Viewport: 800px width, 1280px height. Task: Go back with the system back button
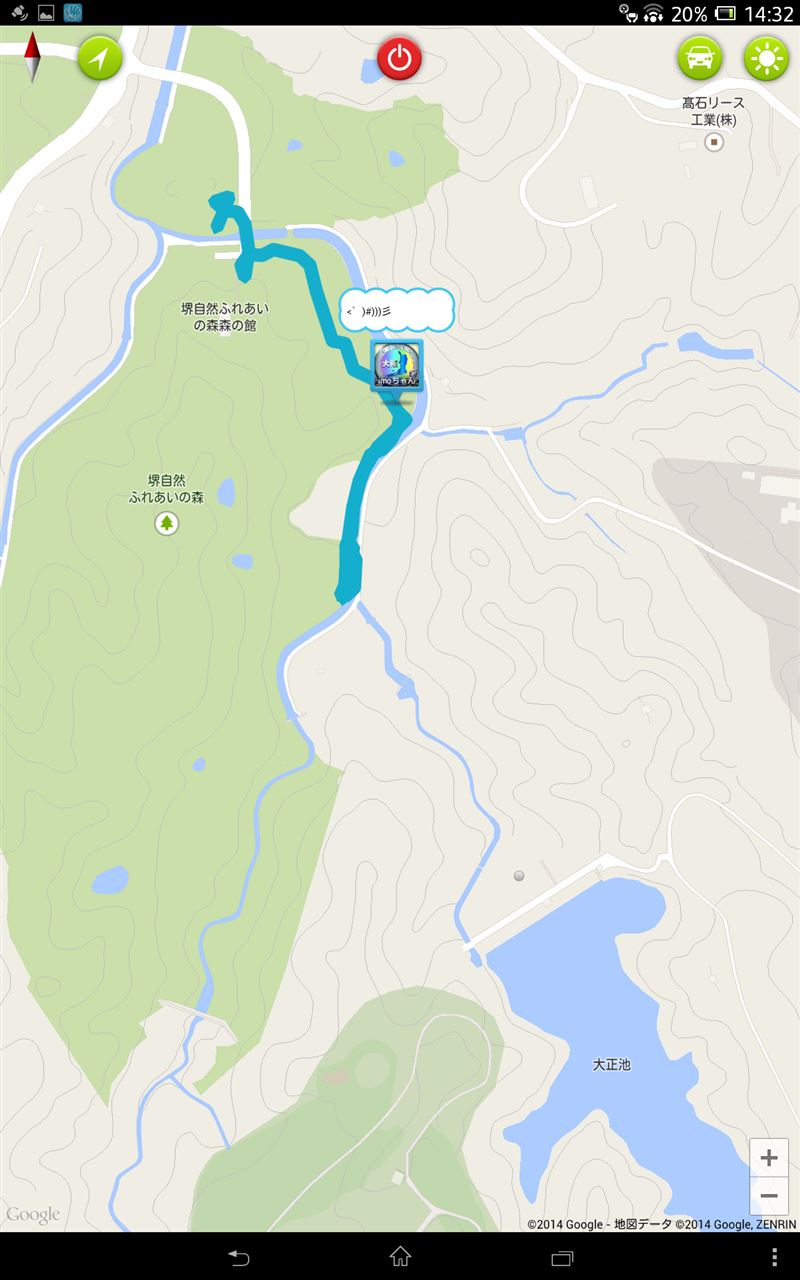tap(238, 1257)
